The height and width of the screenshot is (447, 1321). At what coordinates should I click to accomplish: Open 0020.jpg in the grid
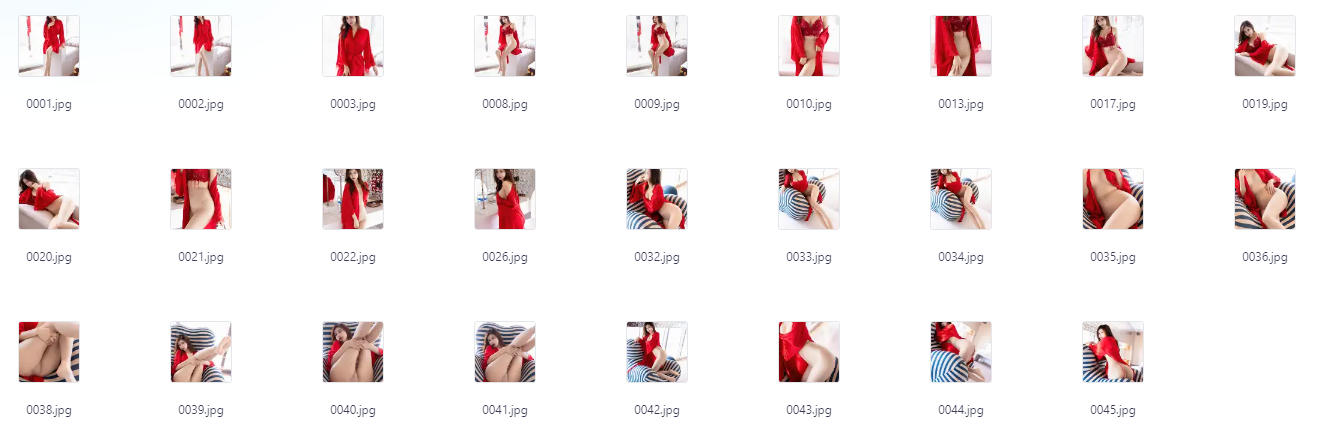(x=49, y=199)
